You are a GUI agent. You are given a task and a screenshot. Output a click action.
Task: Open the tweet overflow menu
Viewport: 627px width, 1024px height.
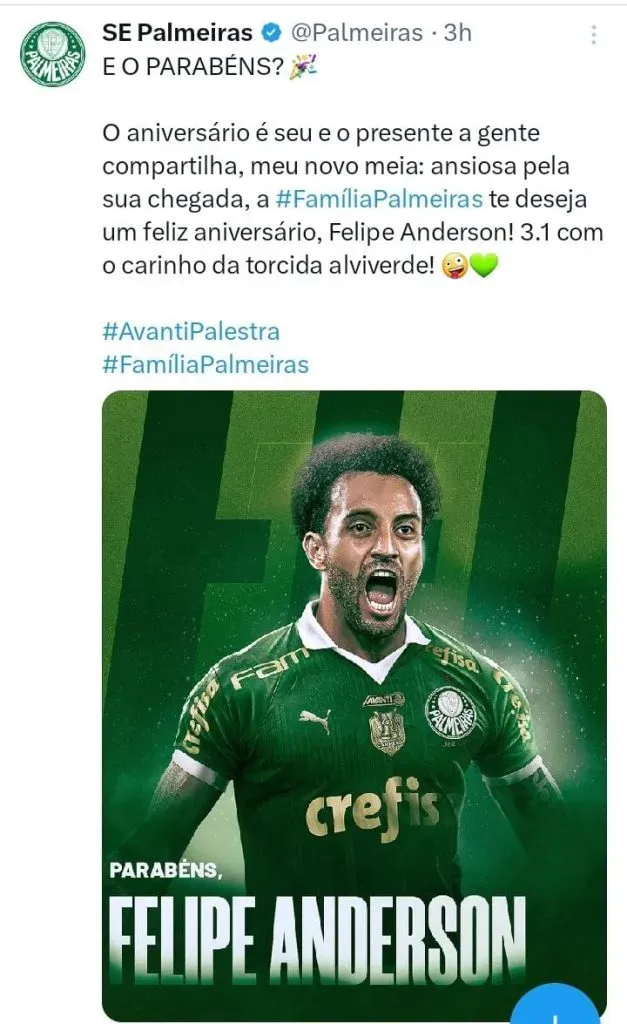pyautogui.click(x=594, y=35)
